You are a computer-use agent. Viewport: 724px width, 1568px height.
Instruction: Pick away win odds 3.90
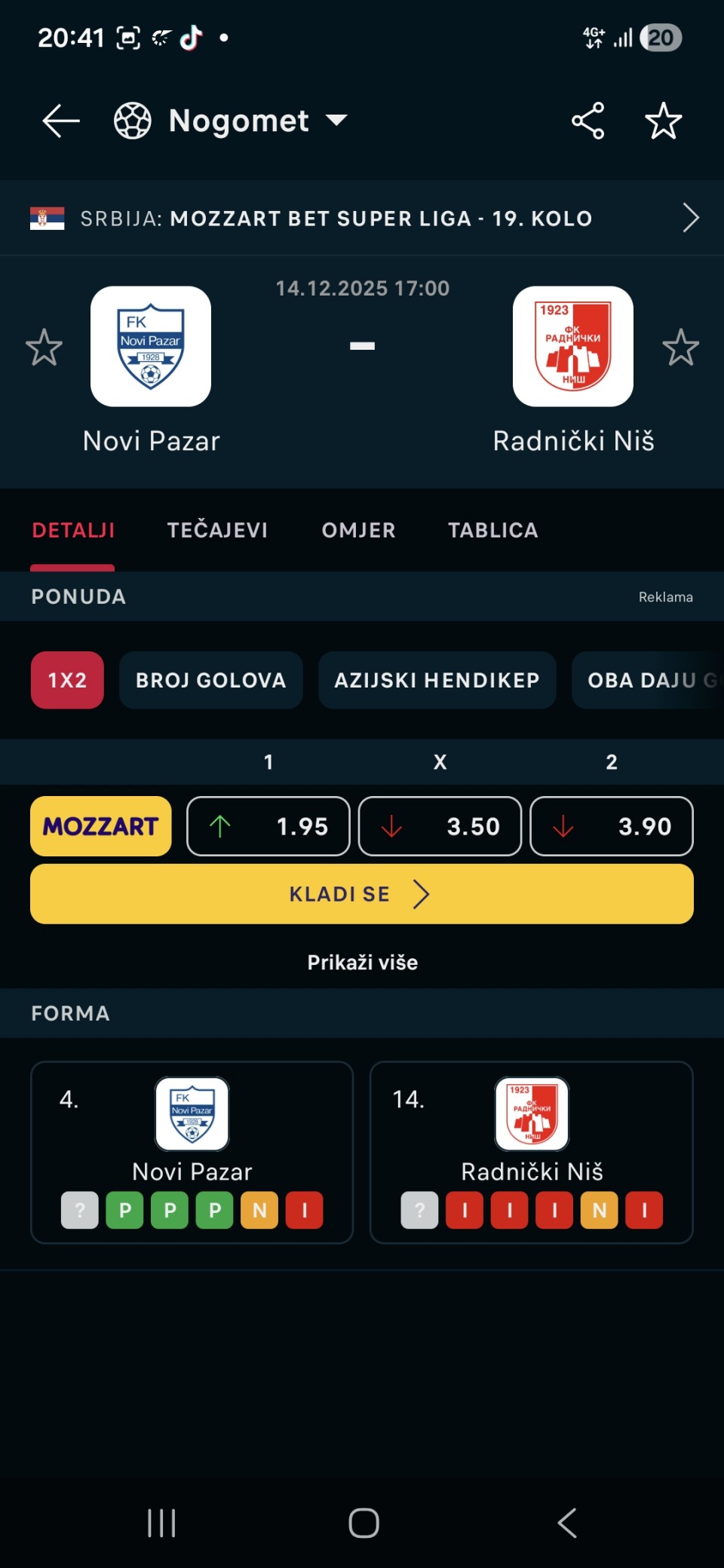(612, 826)
